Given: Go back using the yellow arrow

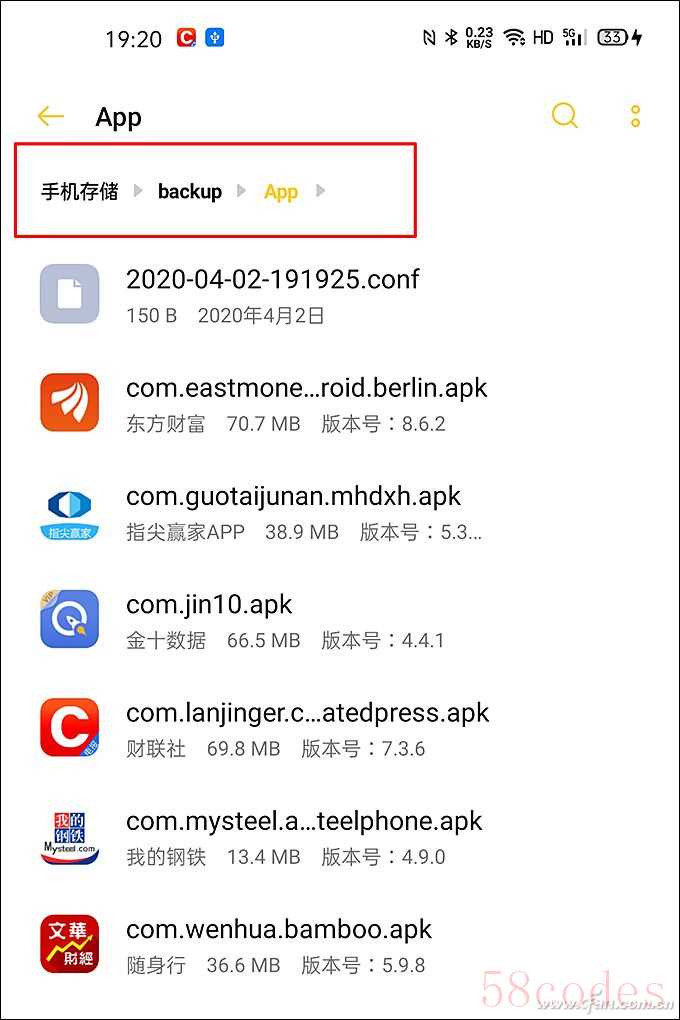Looking at the screenshot, I should [x=50, y=117].
